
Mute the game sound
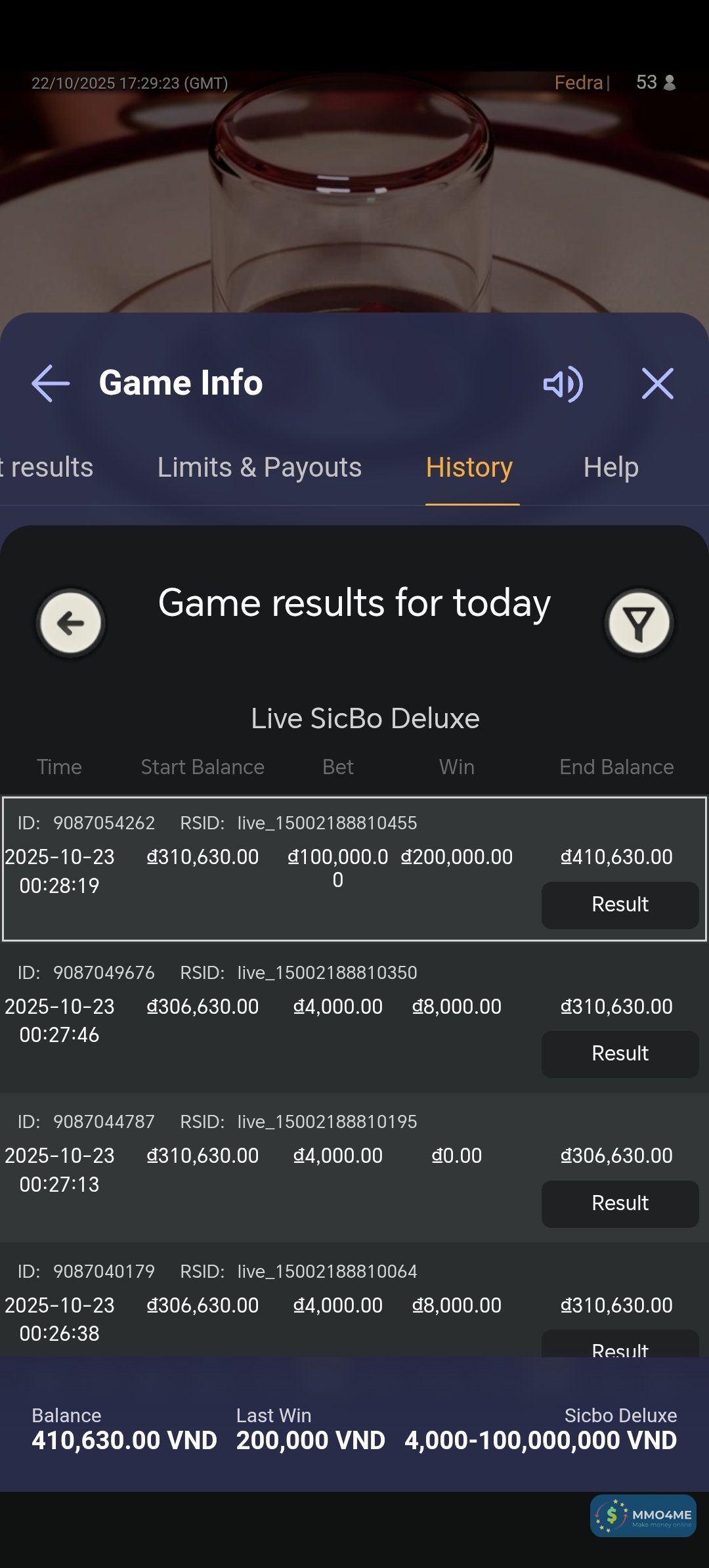coord(563,384)
